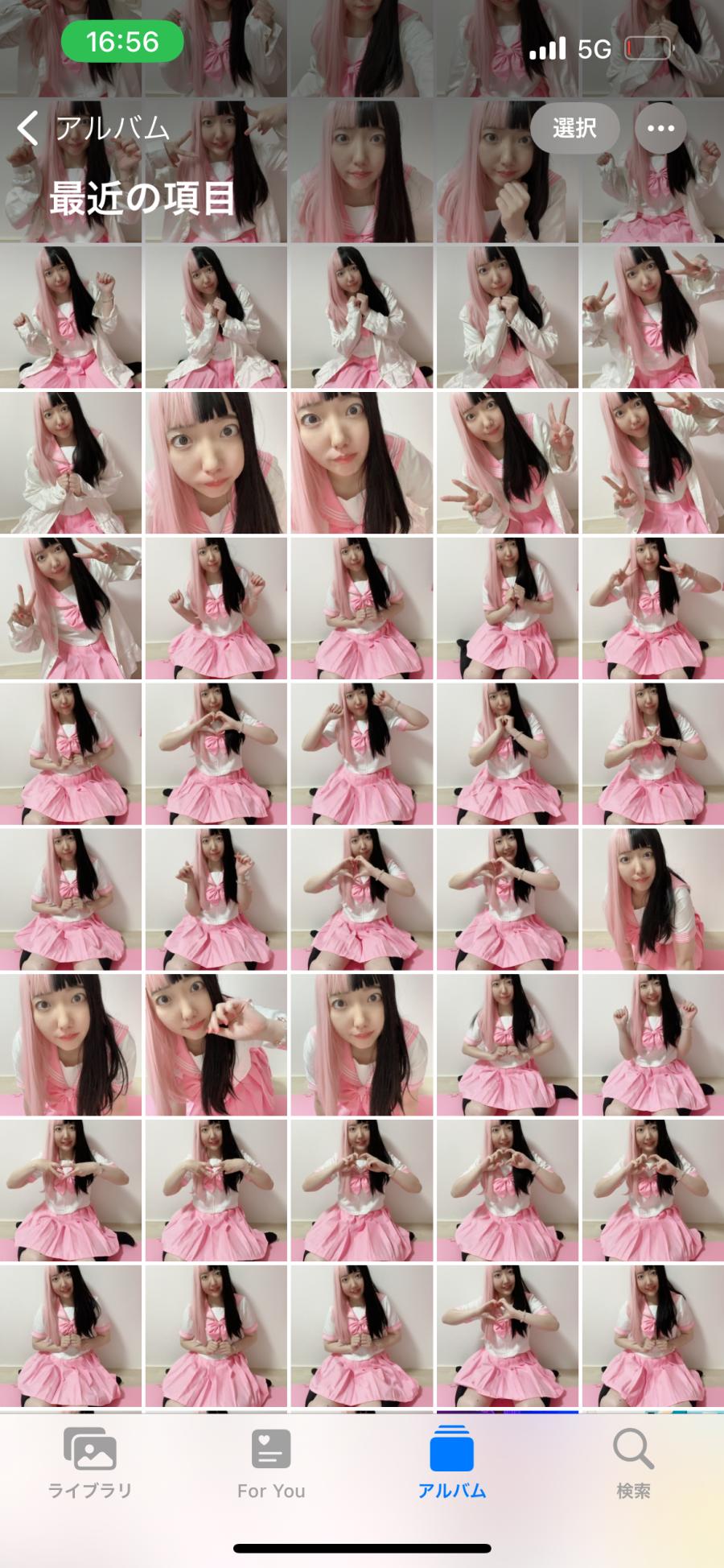The height and width of the screenshot is (1568, 724).
Task: Switch to the For You tab
Action: [x=271, y=1463]
